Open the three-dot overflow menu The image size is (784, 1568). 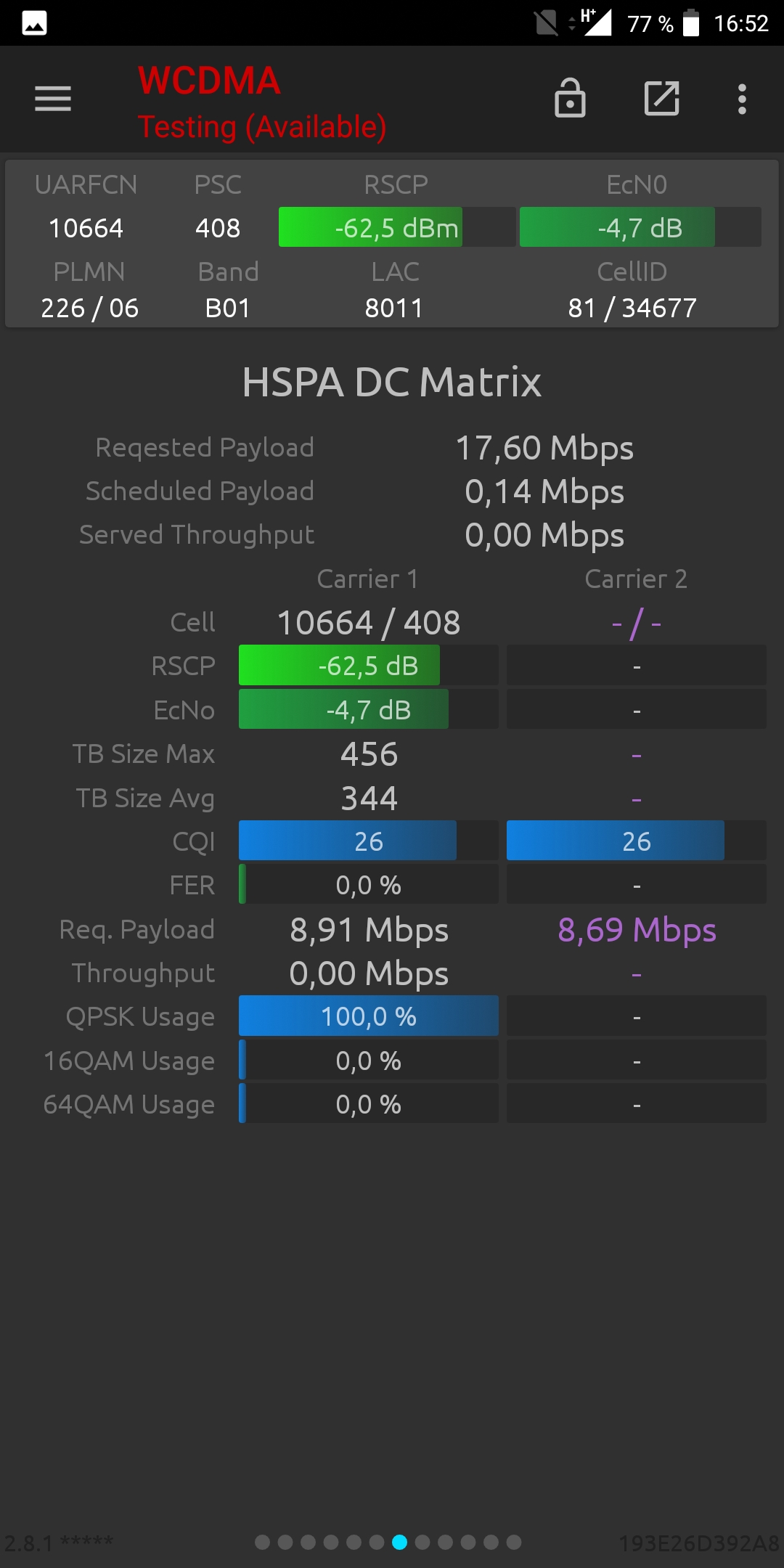tap(742, 99)
